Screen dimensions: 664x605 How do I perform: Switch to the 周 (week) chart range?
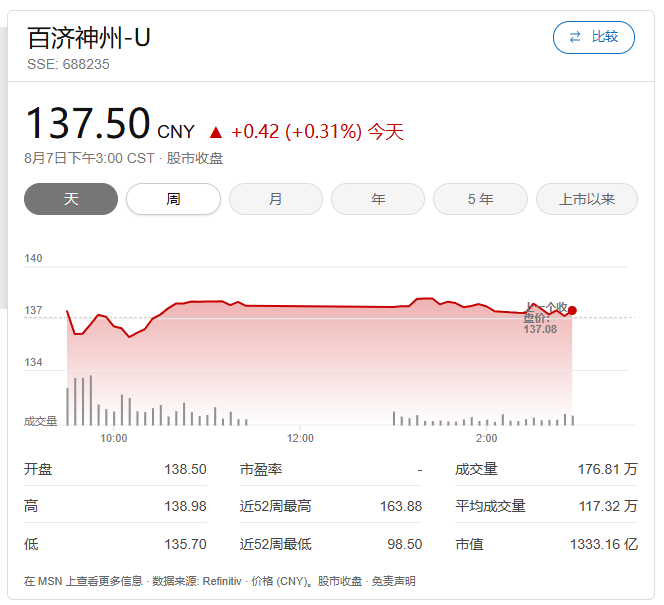coord(173,199)
